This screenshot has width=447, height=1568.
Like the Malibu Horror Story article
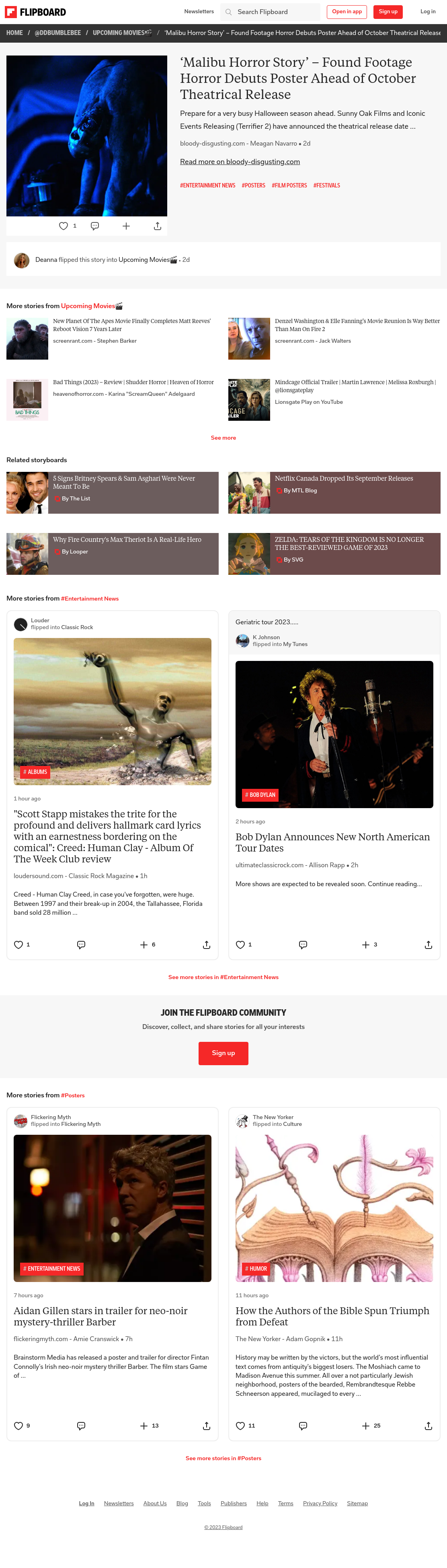(x=63, y=226)
